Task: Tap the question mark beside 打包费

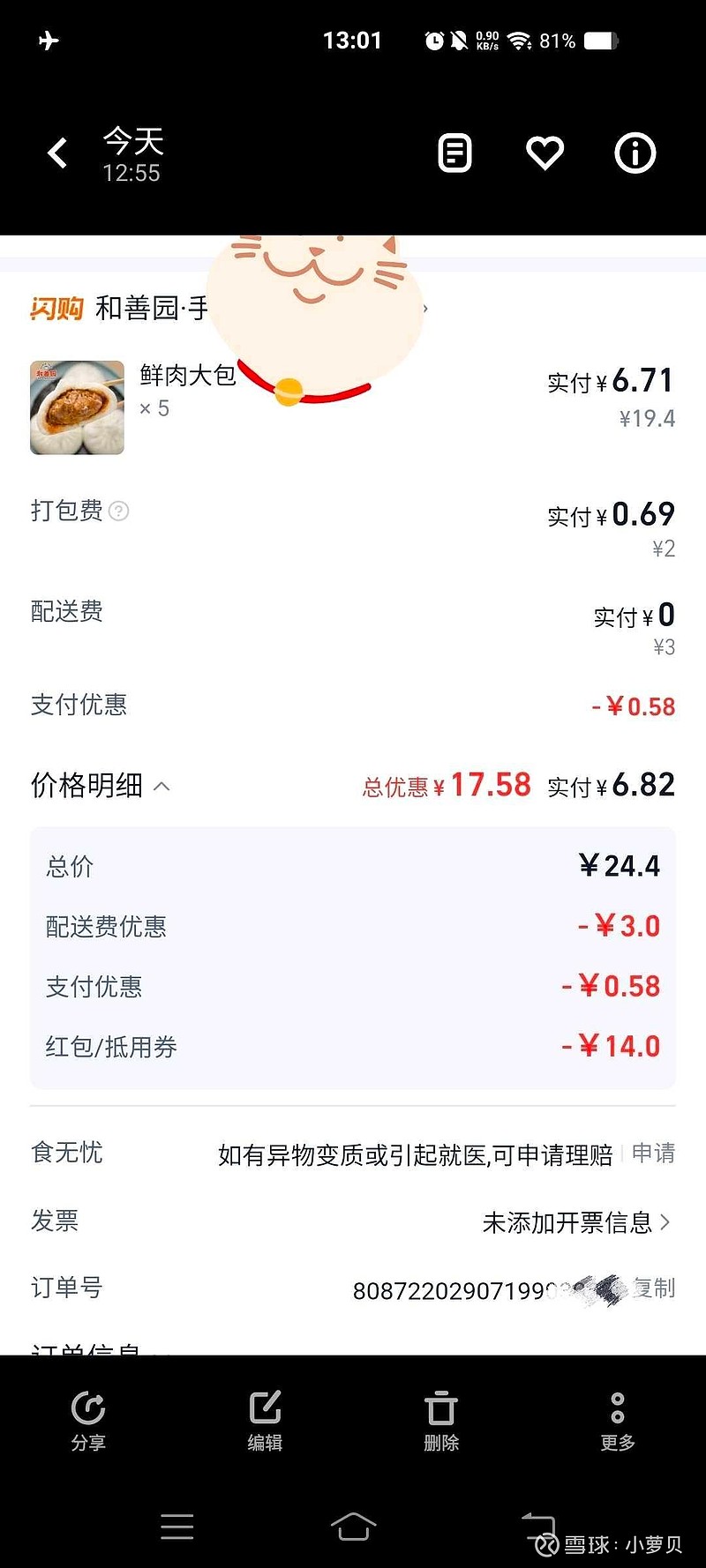Action: click(x=121, y=511)
